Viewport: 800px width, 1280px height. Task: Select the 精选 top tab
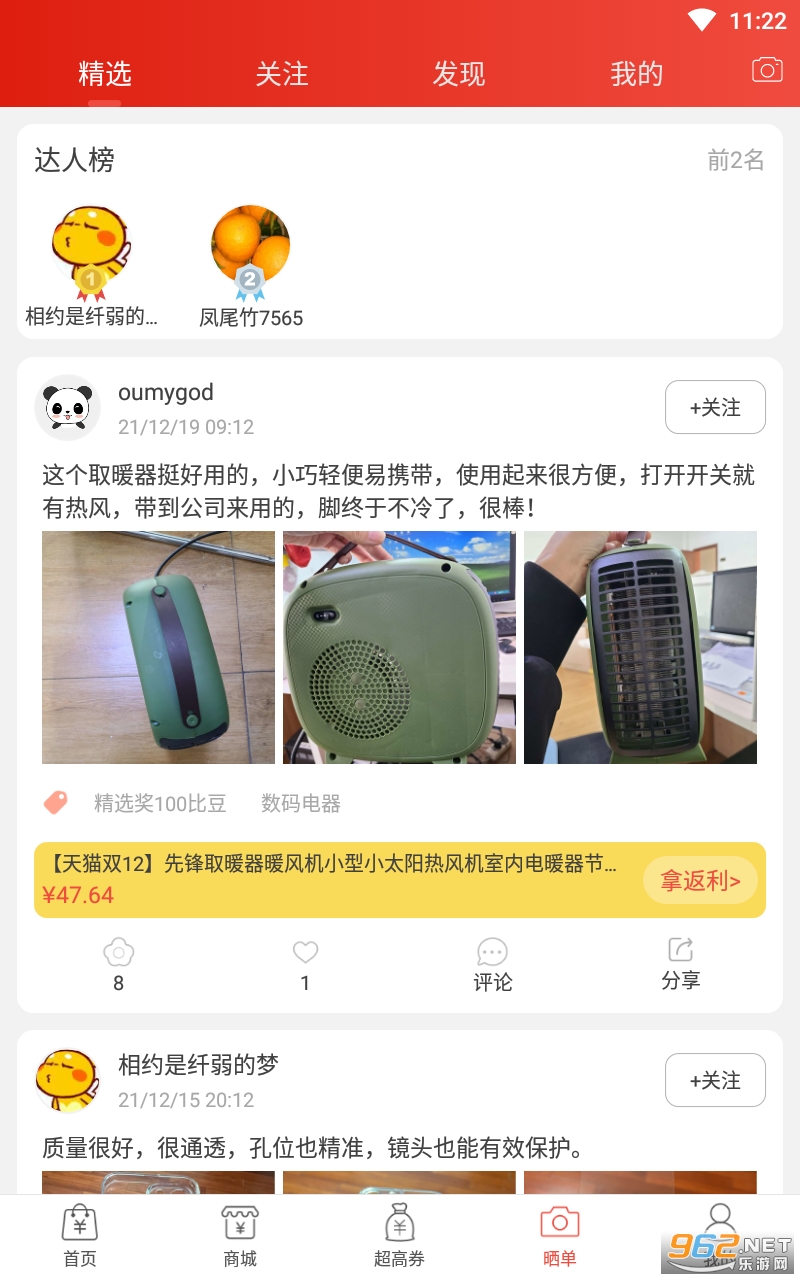[105, 74]
